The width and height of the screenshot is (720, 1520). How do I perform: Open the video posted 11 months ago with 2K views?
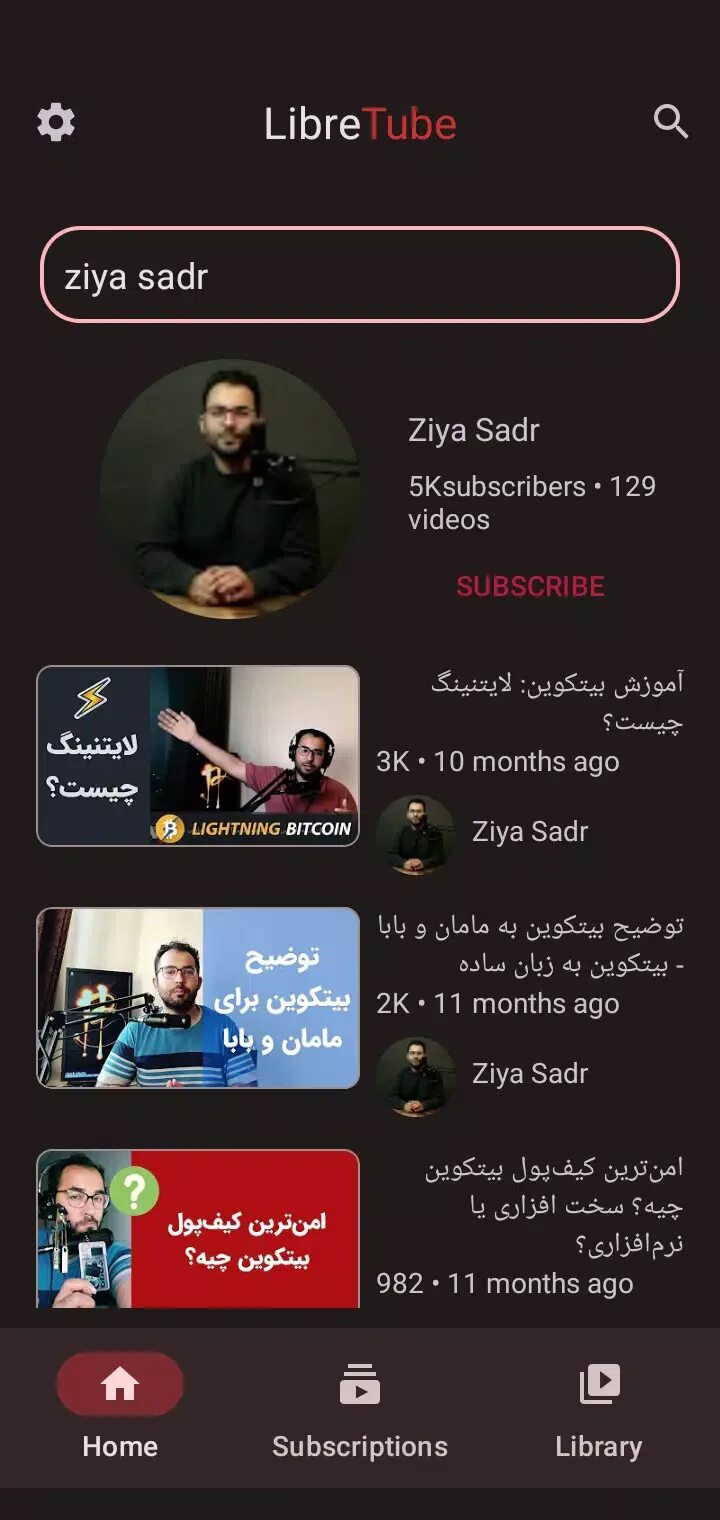pos(198,998)
